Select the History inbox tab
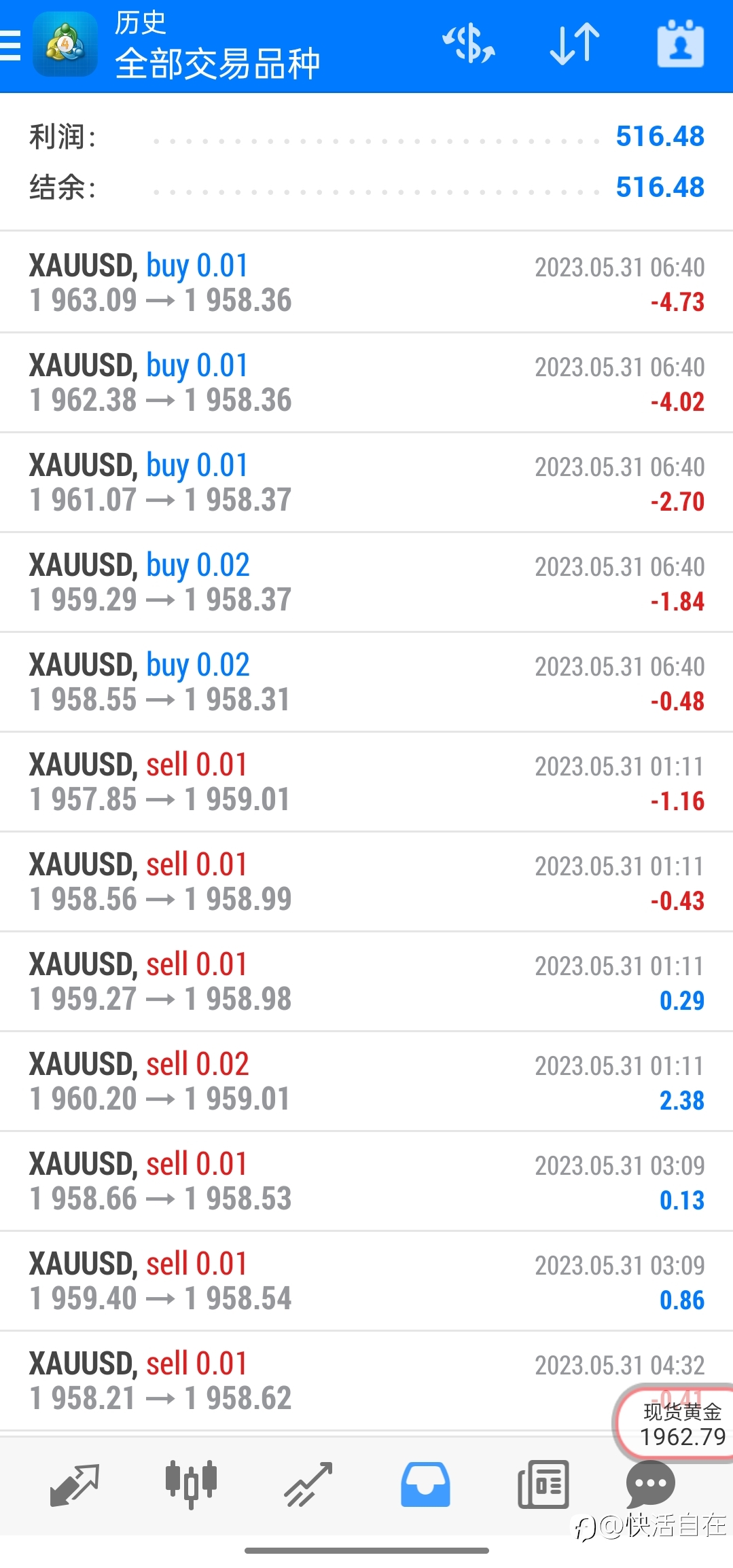This screenshot has height=1568, width=733. pyautogui.click(x=425, y=1484)
